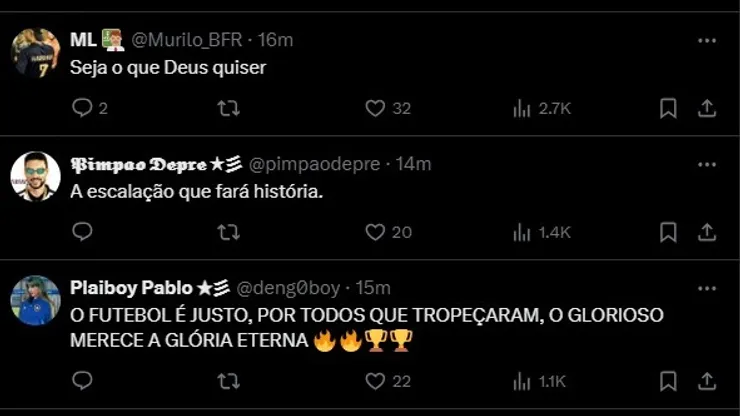Viewport: 740px width, 416px height.
Task: Bookmark the Pimpao Depre tweet
Action: [668, 232]
